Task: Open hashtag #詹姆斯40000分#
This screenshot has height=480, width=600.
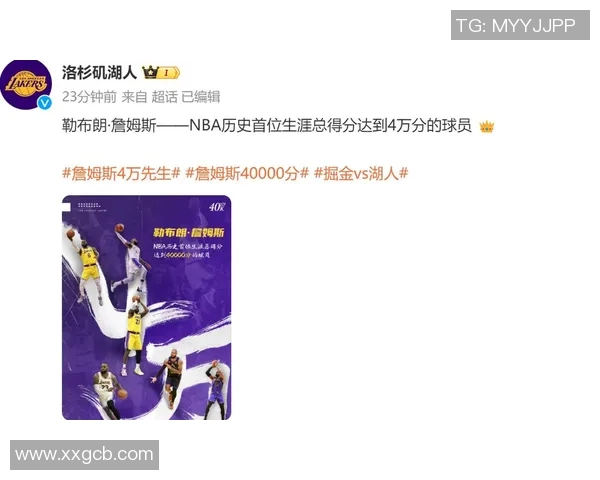Action: (x=247, y=173)
